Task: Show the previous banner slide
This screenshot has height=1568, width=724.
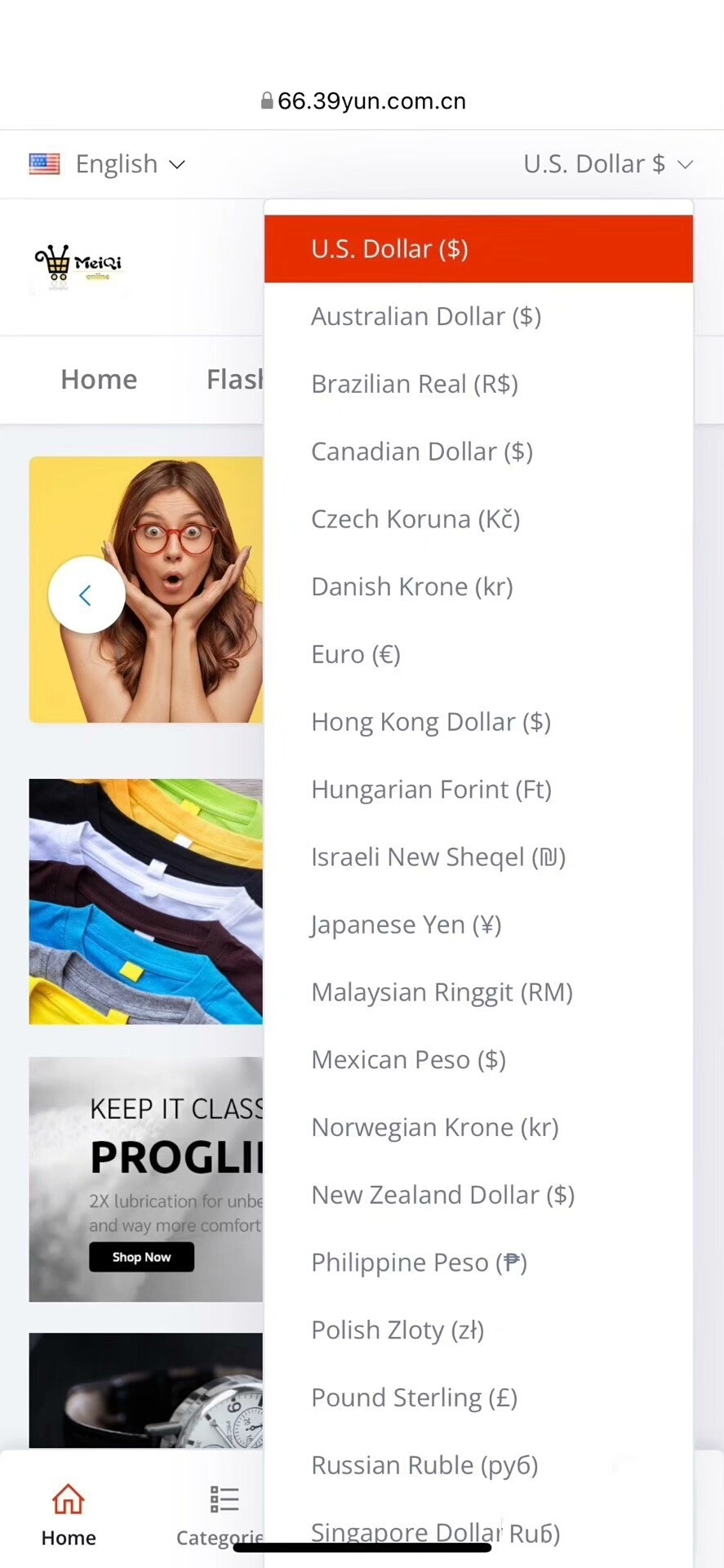Action: click(x=87, y=595)
